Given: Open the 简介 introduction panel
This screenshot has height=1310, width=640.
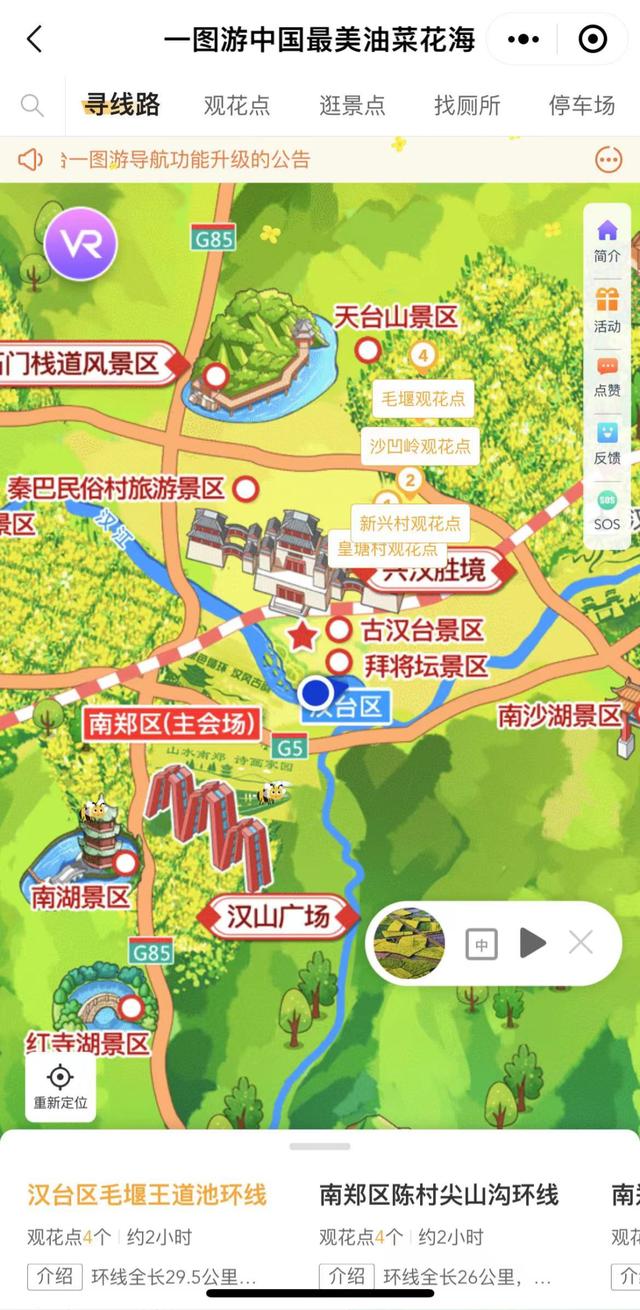Looking at the screenshot, I should tap(607, 241).
